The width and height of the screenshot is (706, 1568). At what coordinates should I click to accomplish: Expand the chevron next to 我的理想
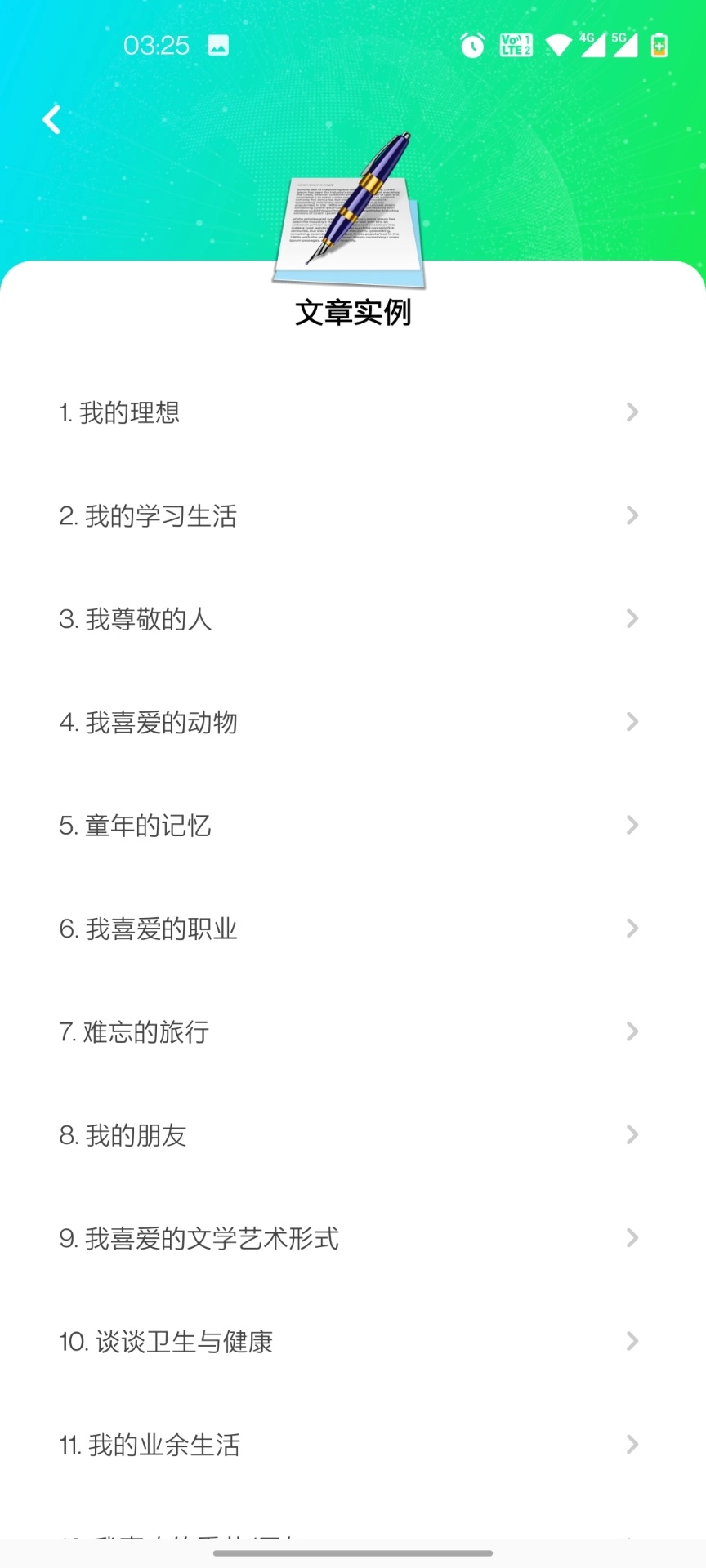(x=631, y=412)
